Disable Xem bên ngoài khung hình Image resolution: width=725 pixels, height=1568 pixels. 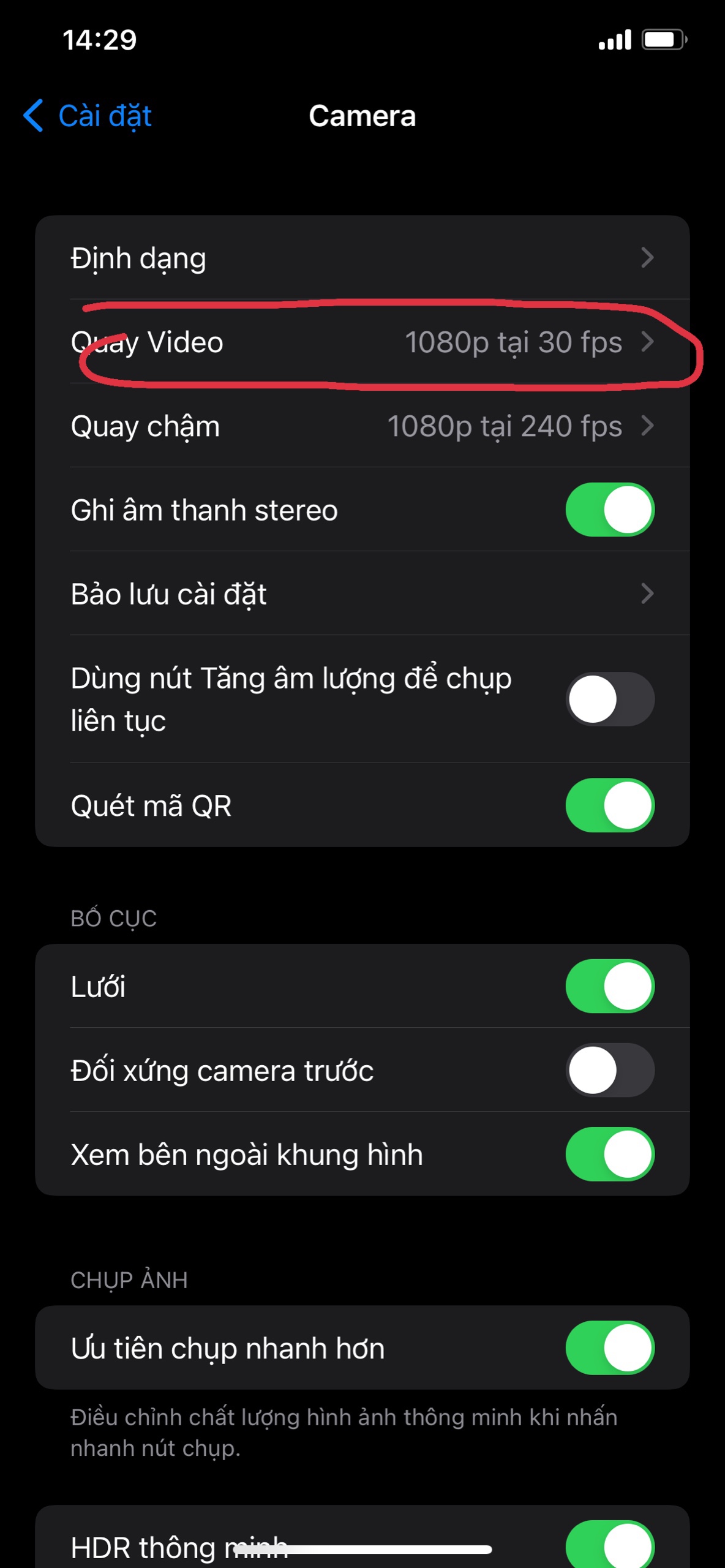click(610, 1154)
